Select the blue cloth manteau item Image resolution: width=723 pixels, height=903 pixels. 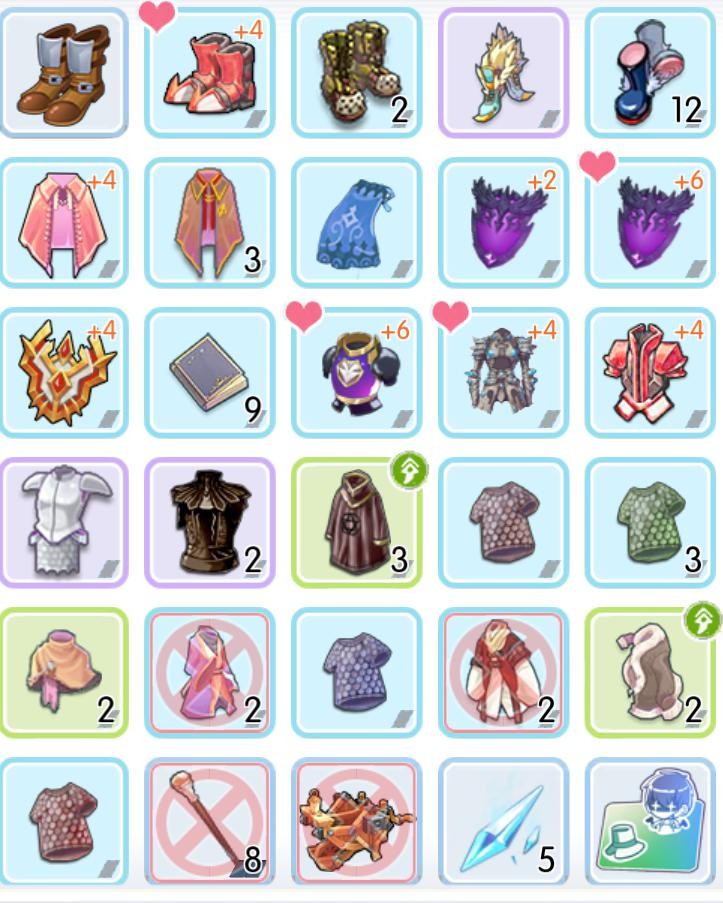pos(356,222)
